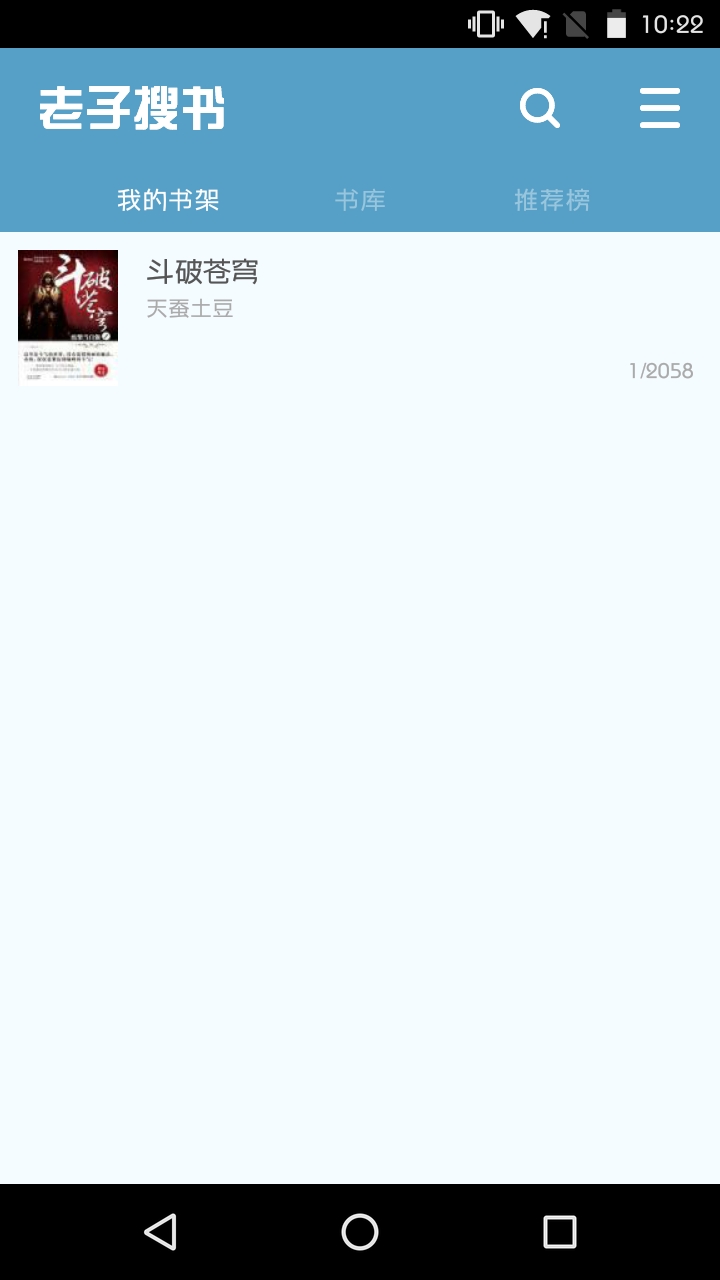Viewport: 720px width, 1280px height.
Task: Switch to the 书库 tab
Action: pyautogui.click(x=360, y=200)
